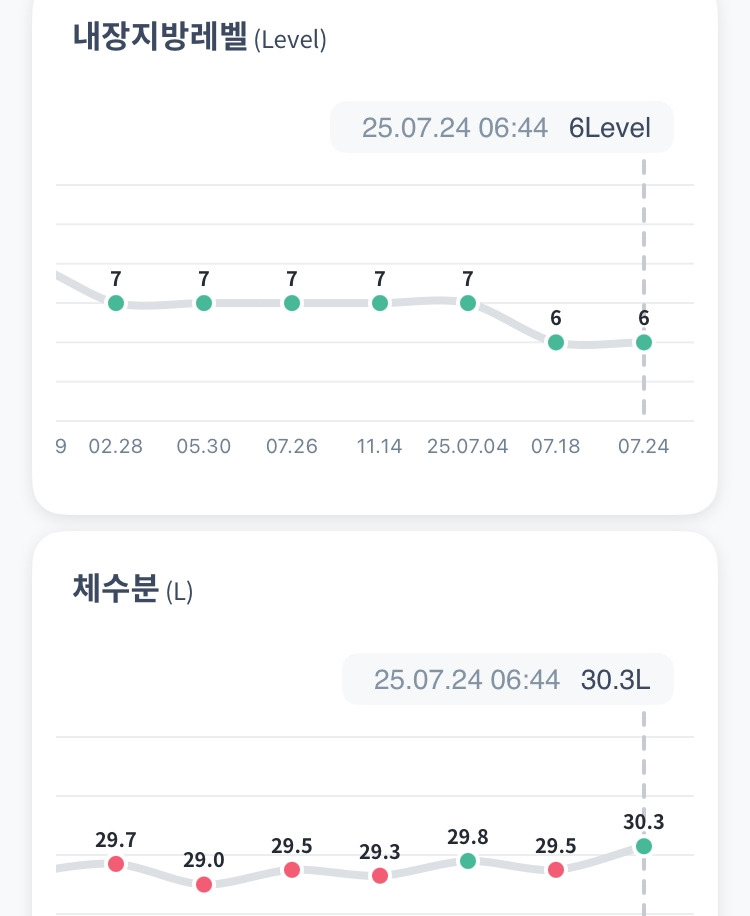Viewport: 750px width, 916px height.
Task: Click the green dot above 02.28 showing 7
Action: (x=116, y=302)
